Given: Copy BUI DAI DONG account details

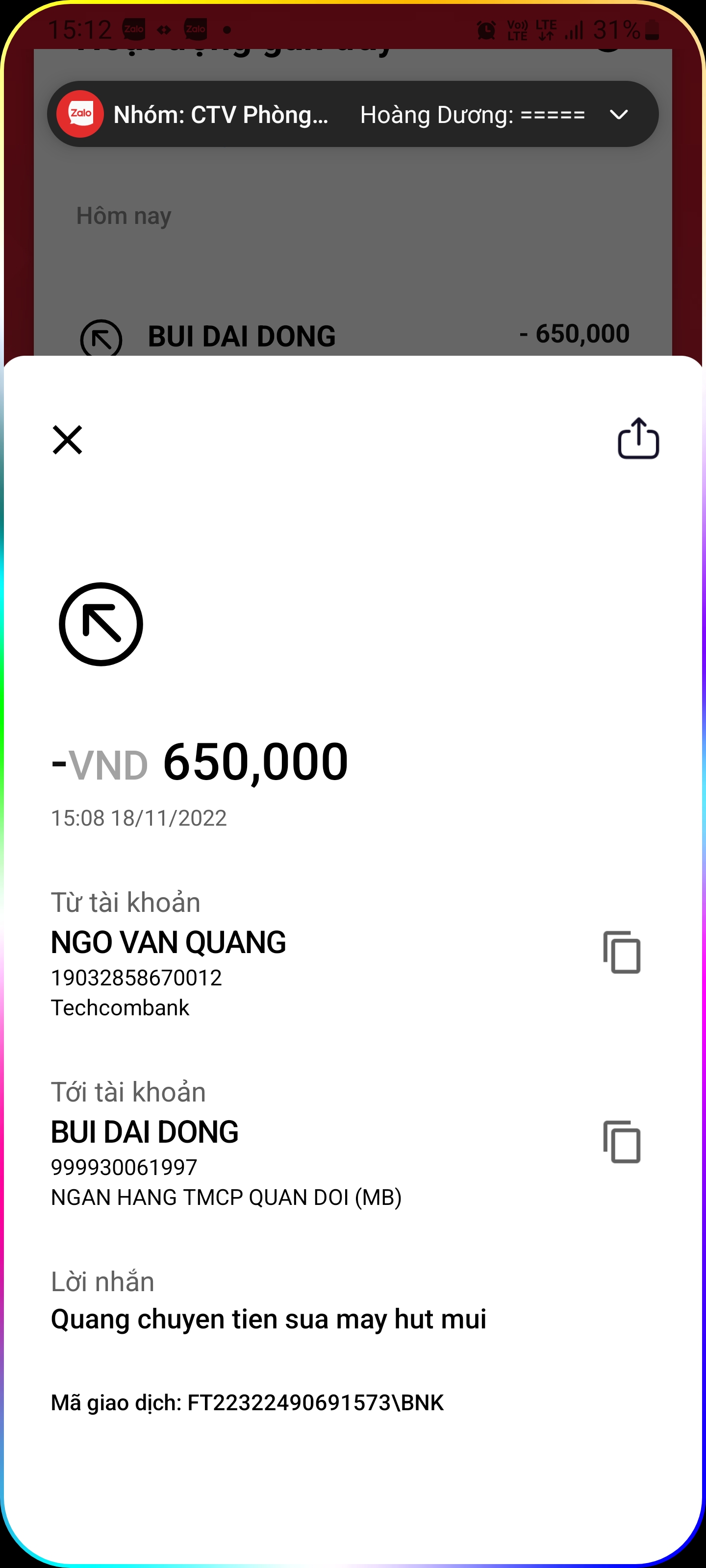Looking at the screenshot, I should 621,1141.
